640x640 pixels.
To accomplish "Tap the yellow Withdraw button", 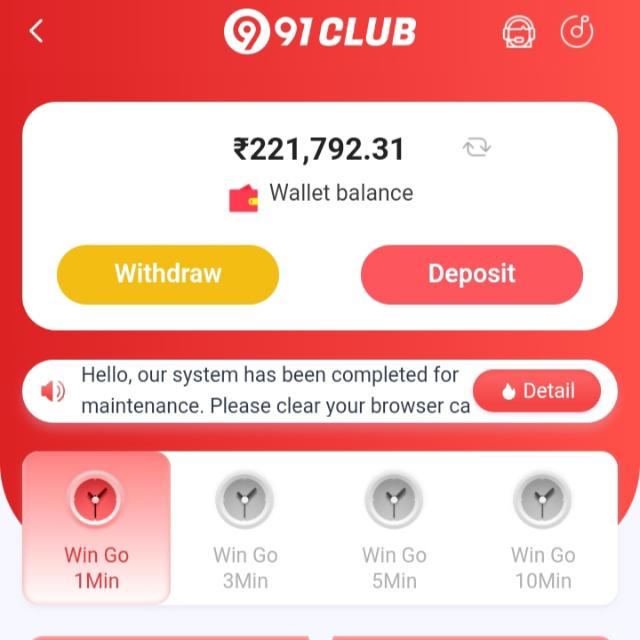I will [x=167, y=274].
